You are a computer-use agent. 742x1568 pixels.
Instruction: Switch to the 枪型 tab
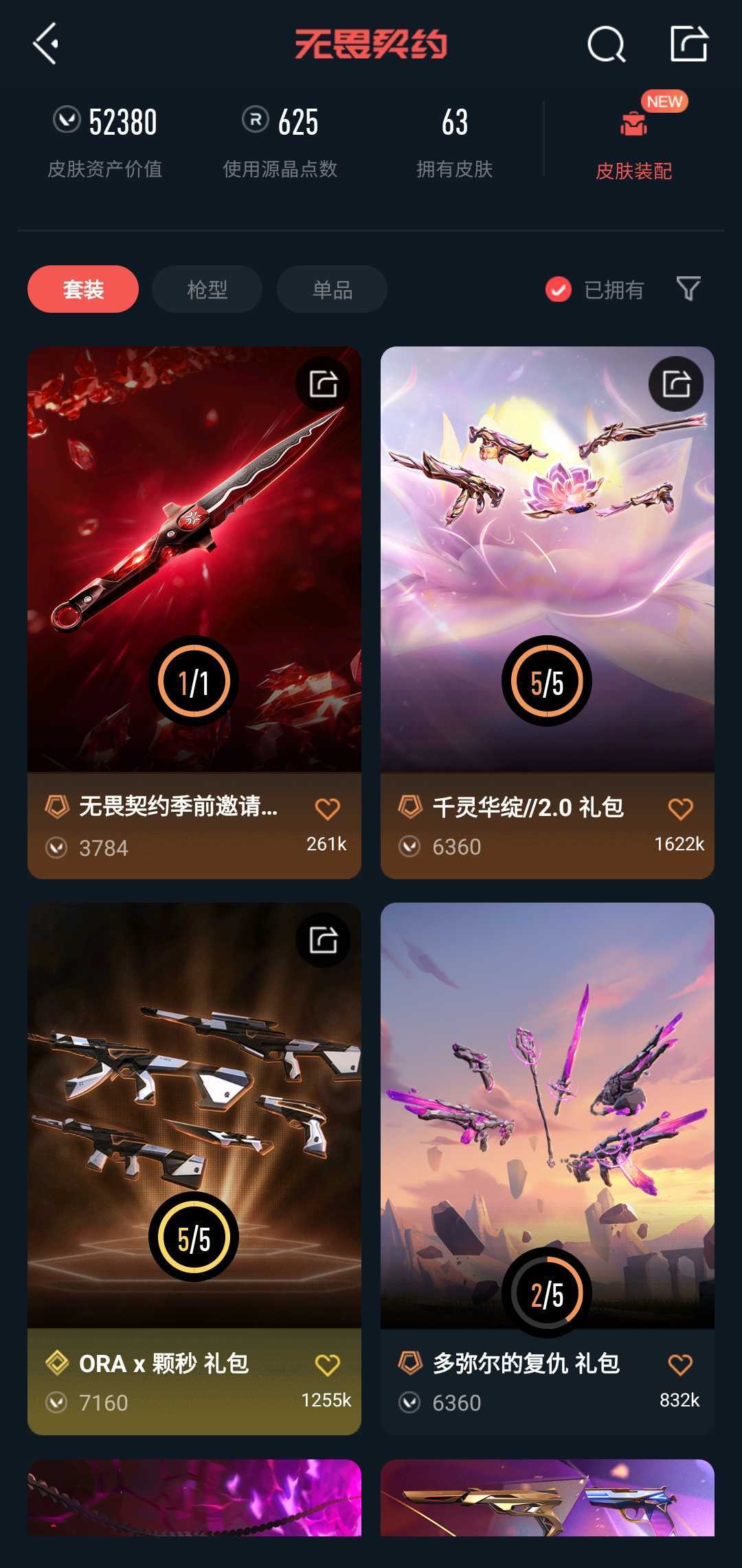coord(207,289)
